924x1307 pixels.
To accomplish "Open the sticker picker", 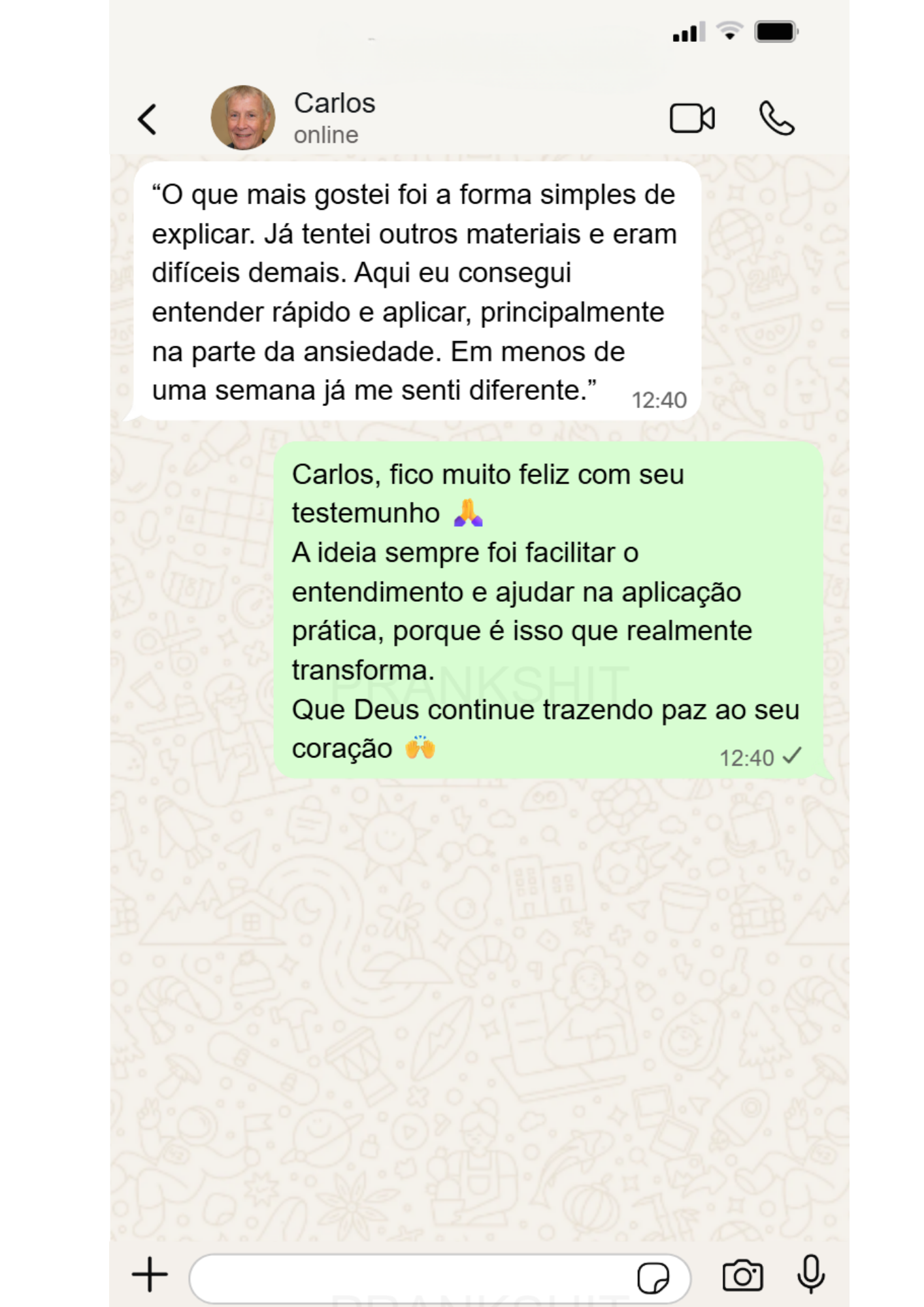I will coord(653,1278).
